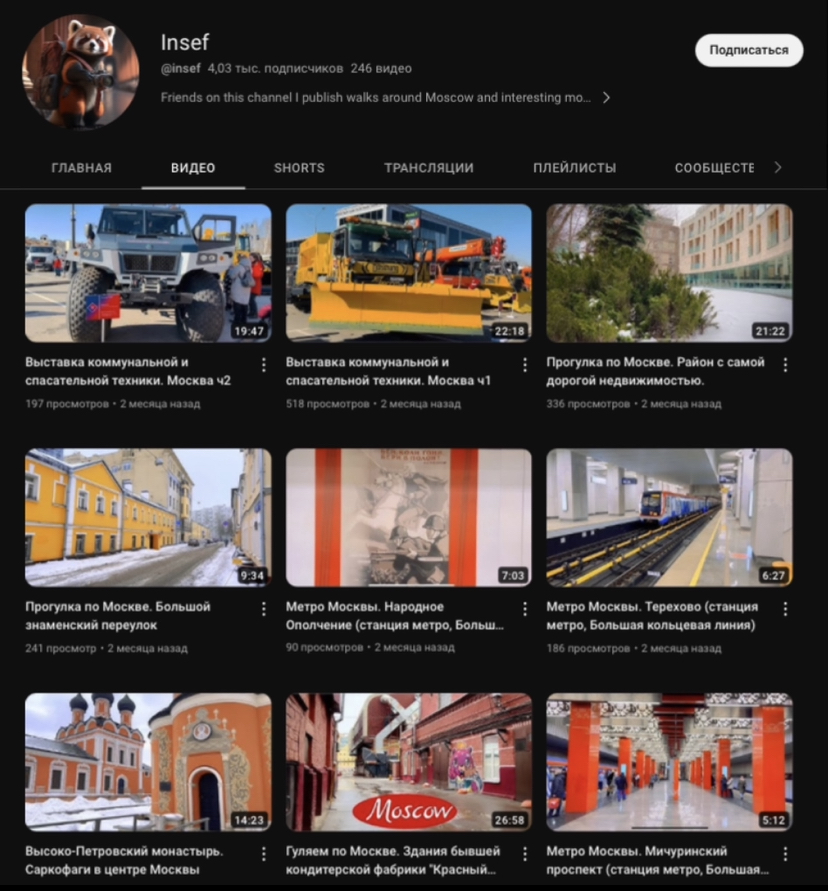Open Мичуринский проспект metro video
The height and width of the screenshot is (891, 828).
pos(669,761)
